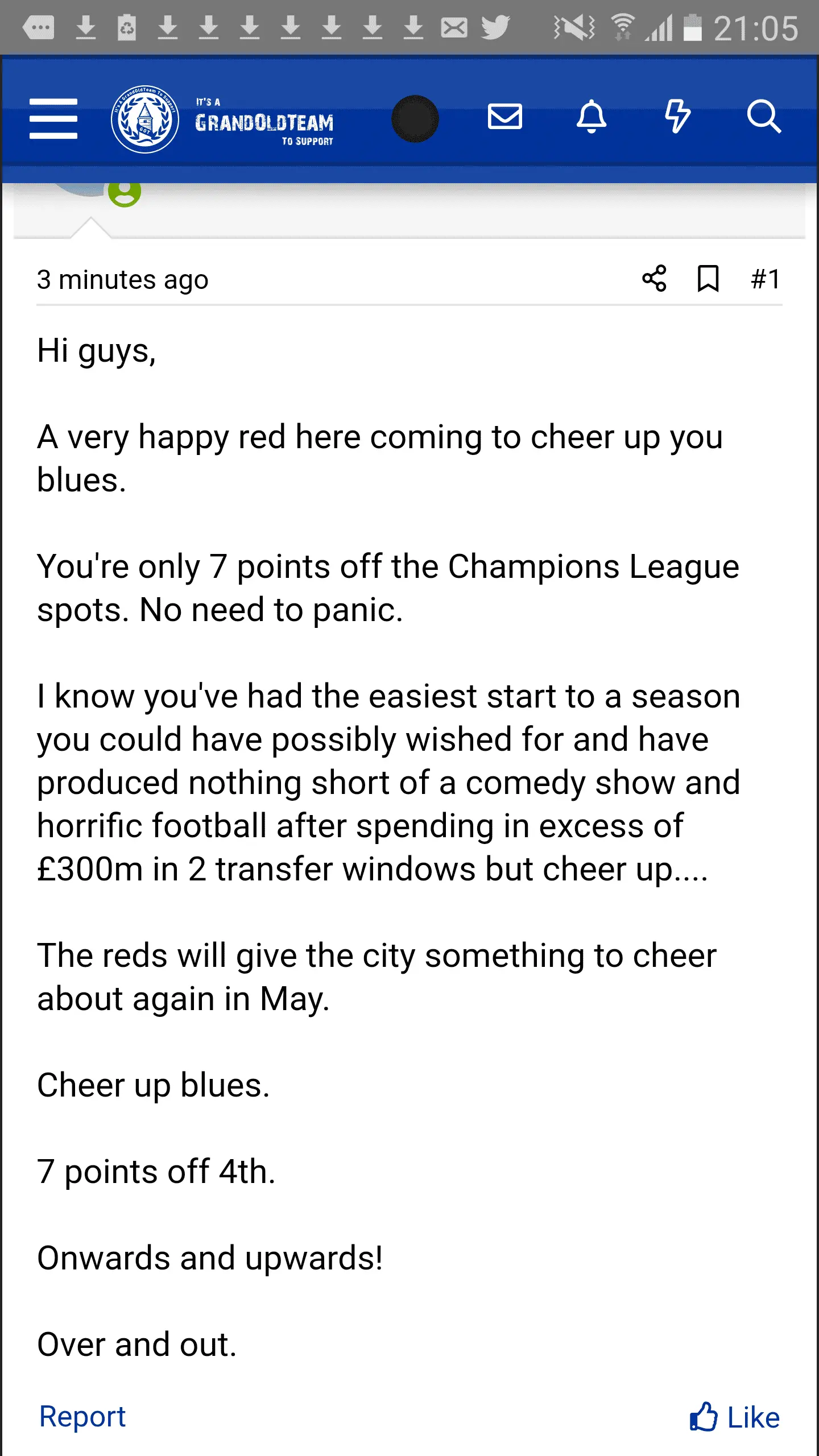Viewport: 819px width, 1456px height.
Task: Open the #1 post permalink
Action: point(765,279)
